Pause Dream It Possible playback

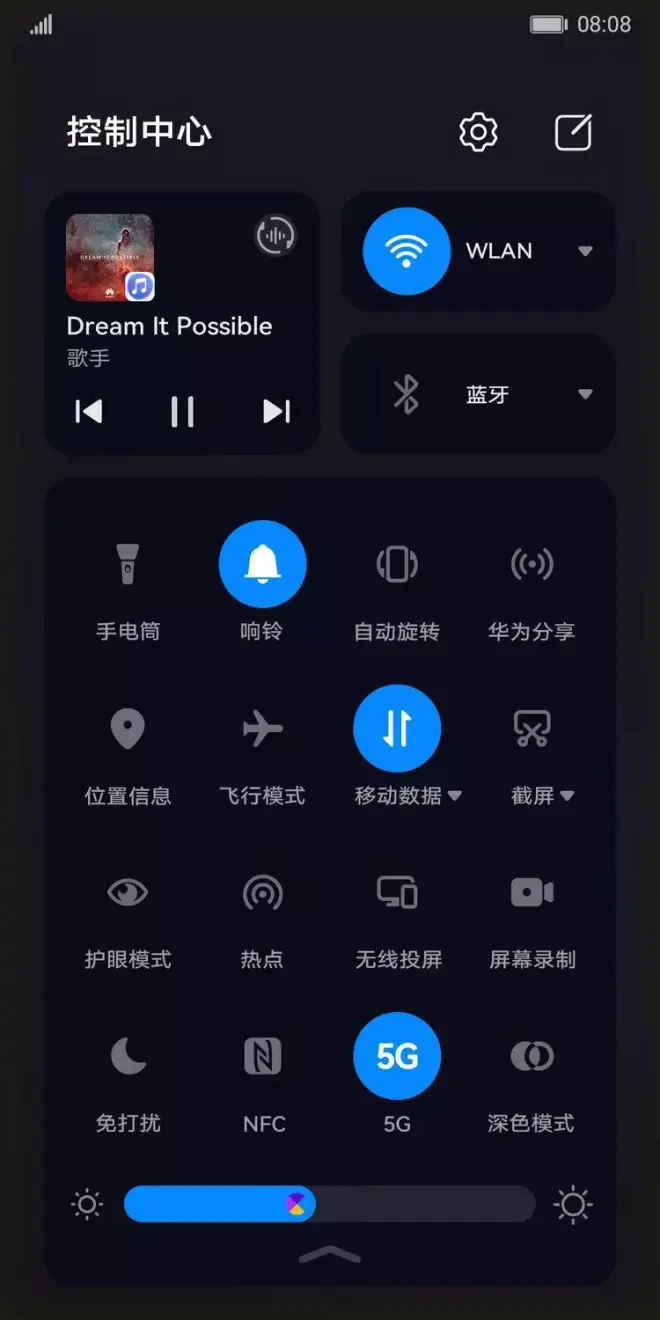tap(182, 411)
